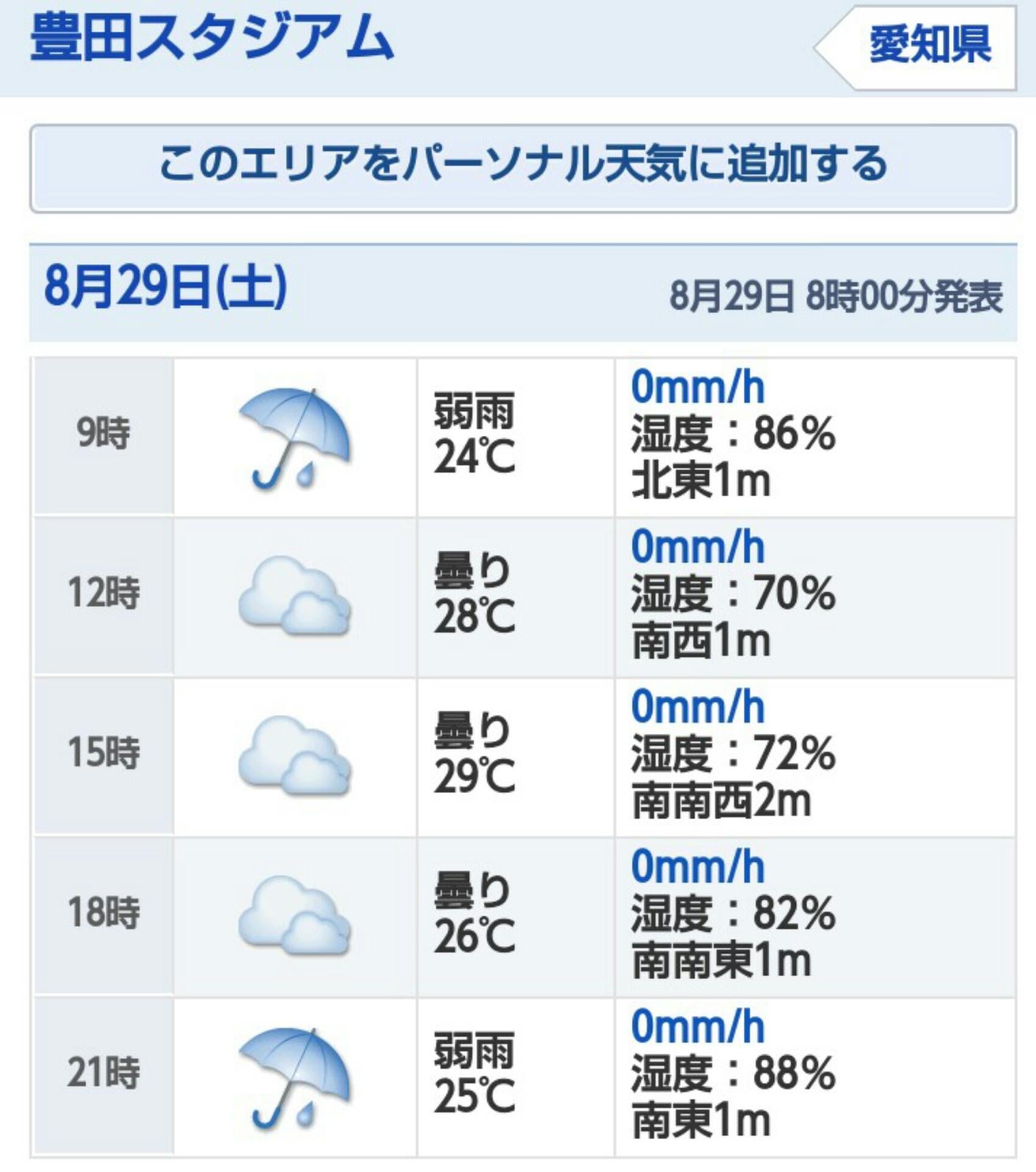Click このエリアをパーソナル天気に追加する button
Image resolution: width=1036 pixels, height=1172 pixels.
click(x=518, y=168)
